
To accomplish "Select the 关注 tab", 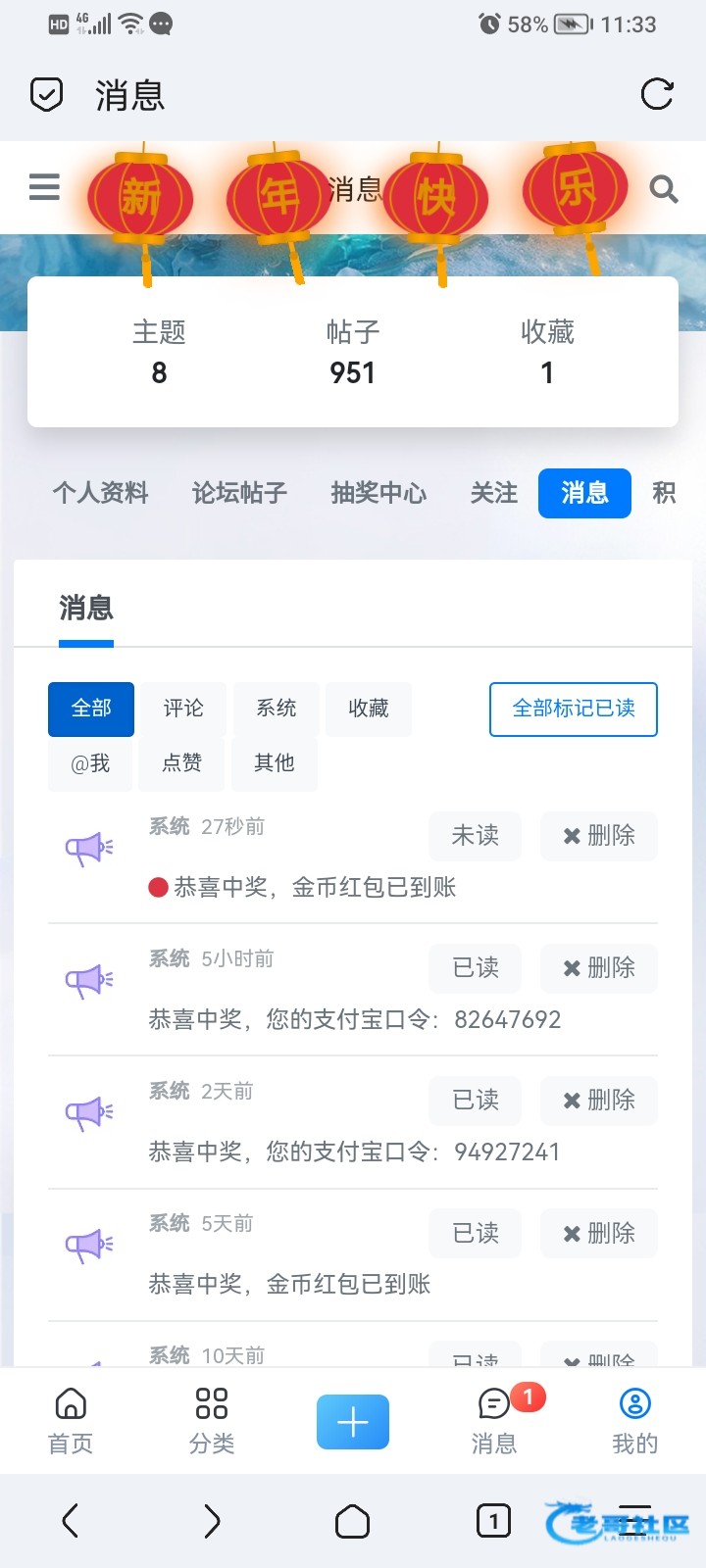I will tap(493, 493).
